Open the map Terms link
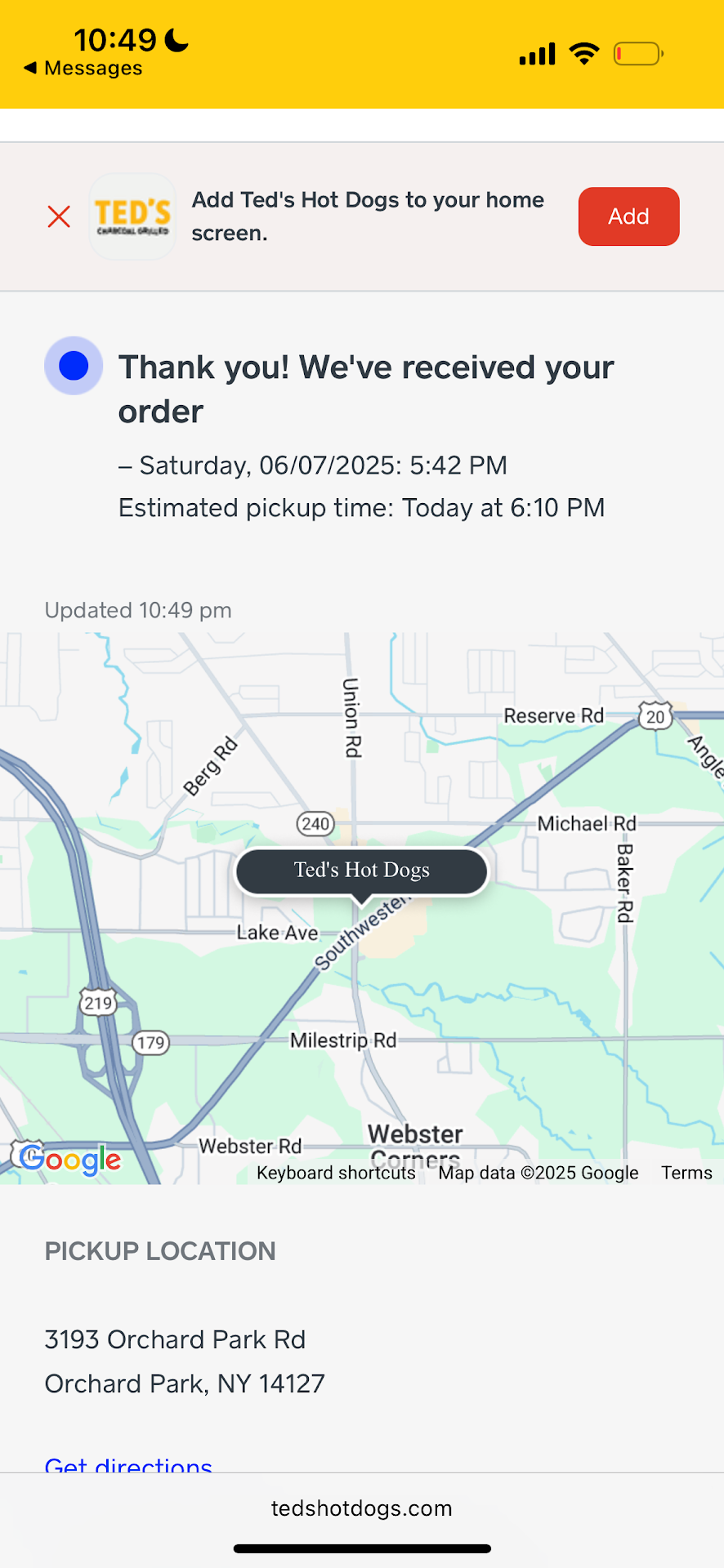724x1568 pixels. (x=686, y=1173)
